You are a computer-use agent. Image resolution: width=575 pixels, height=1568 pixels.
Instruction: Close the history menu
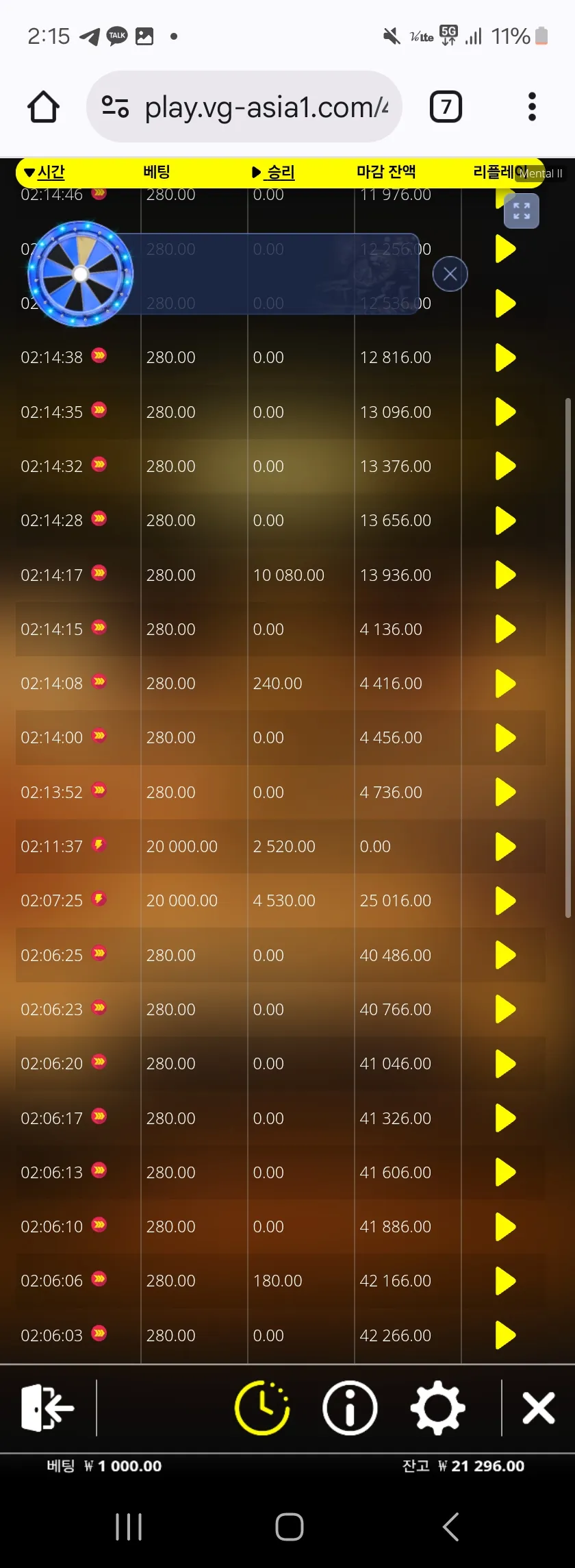coord(539,1408)
